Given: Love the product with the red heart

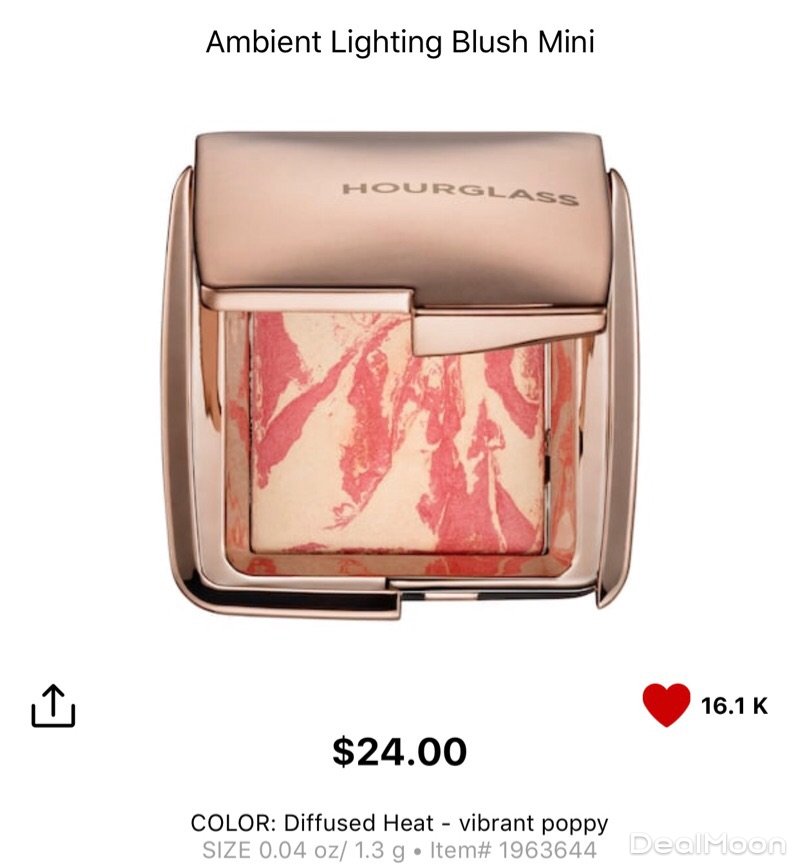Looking at the screenshot, I should 666,705.
